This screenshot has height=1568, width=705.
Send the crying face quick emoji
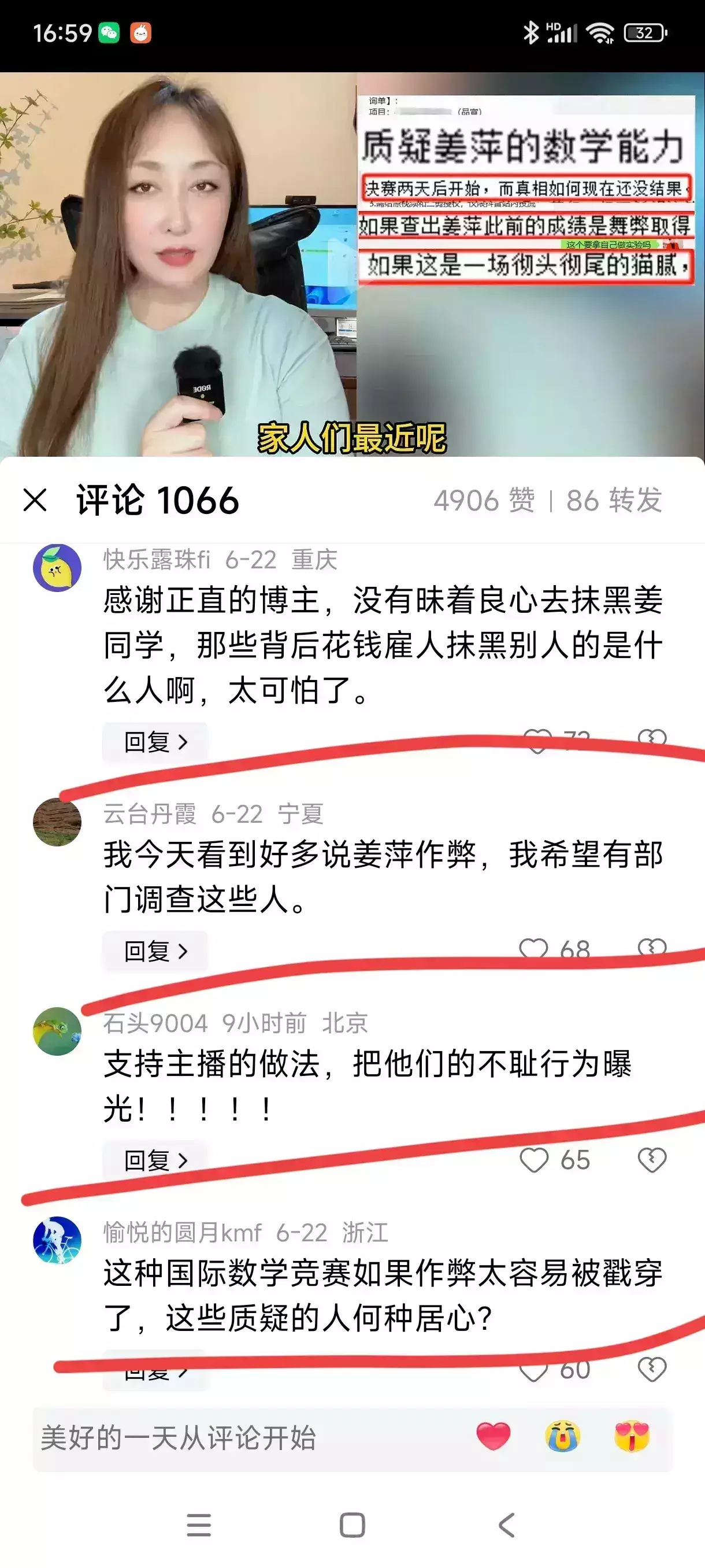tap(563, 1438)
